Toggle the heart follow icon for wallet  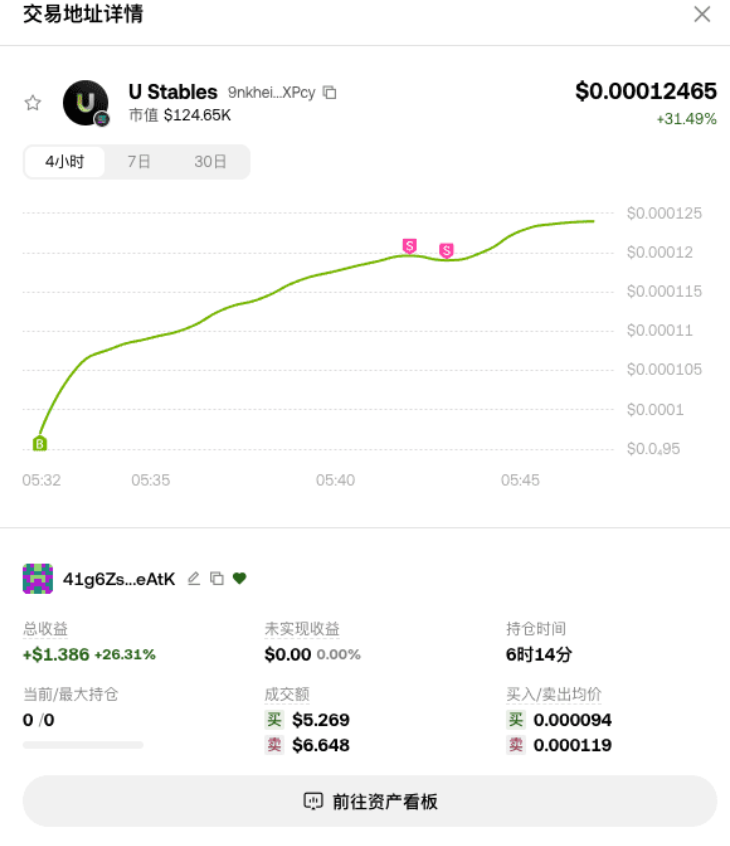click(x=239, y=578)
